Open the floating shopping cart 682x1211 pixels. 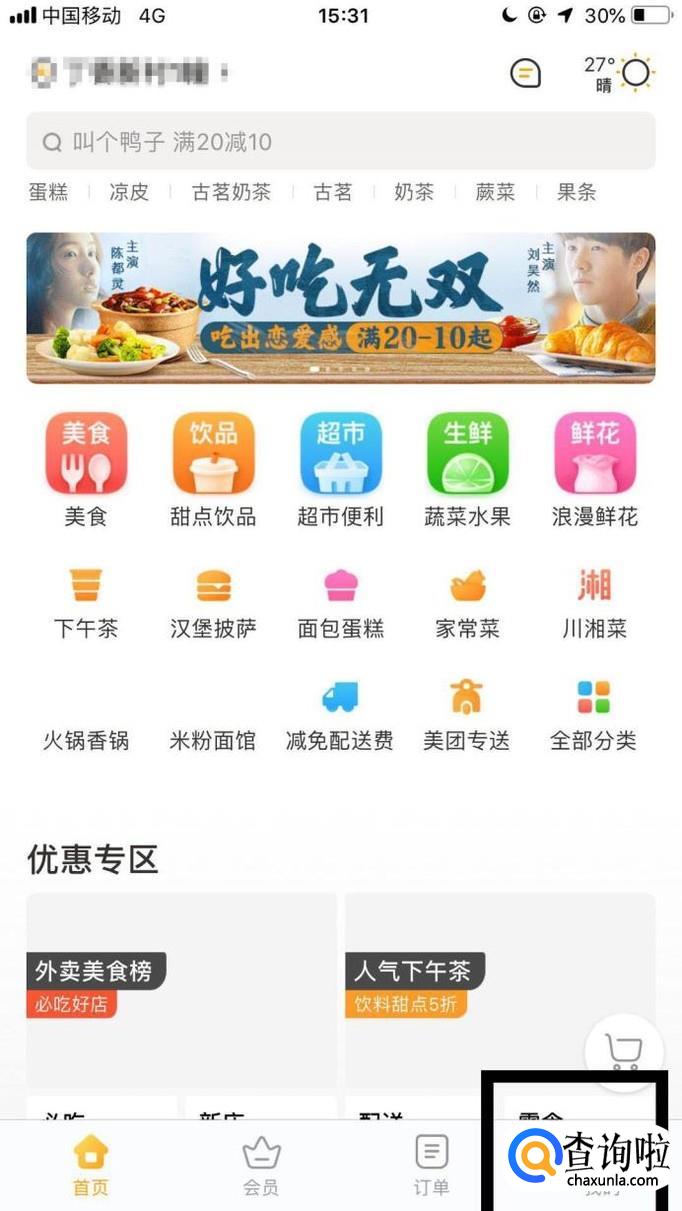pos(624,1052)
